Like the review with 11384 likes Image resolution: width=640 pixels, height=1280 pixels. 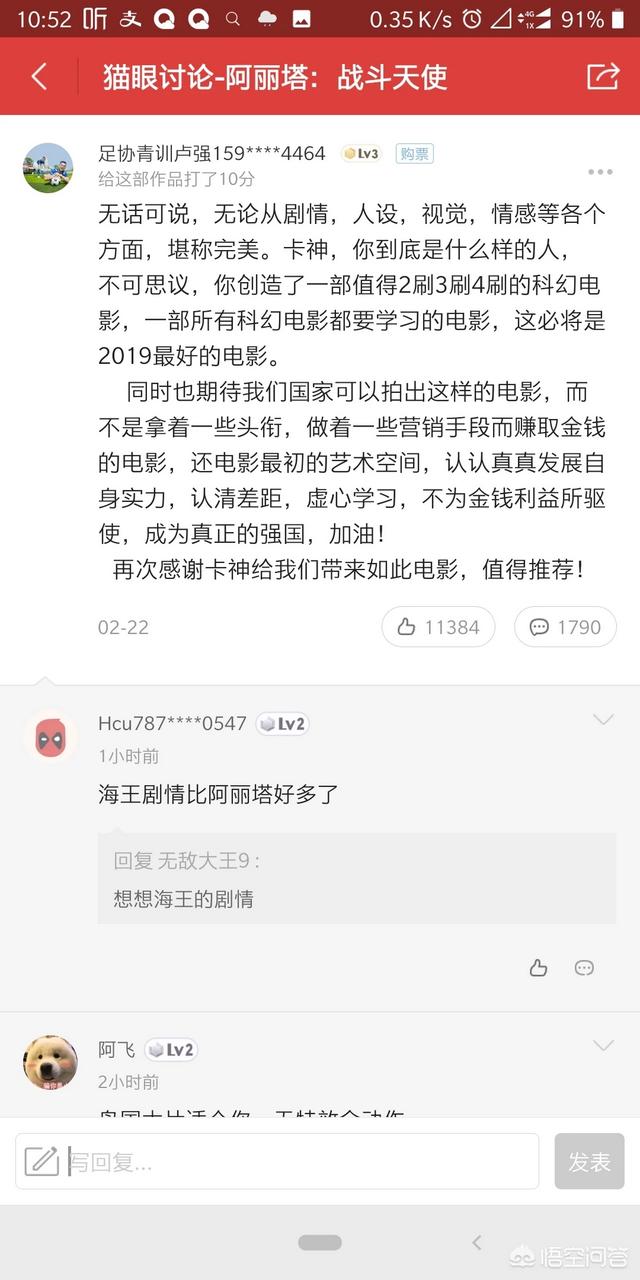pyautogui.click(x=438, y=627)
